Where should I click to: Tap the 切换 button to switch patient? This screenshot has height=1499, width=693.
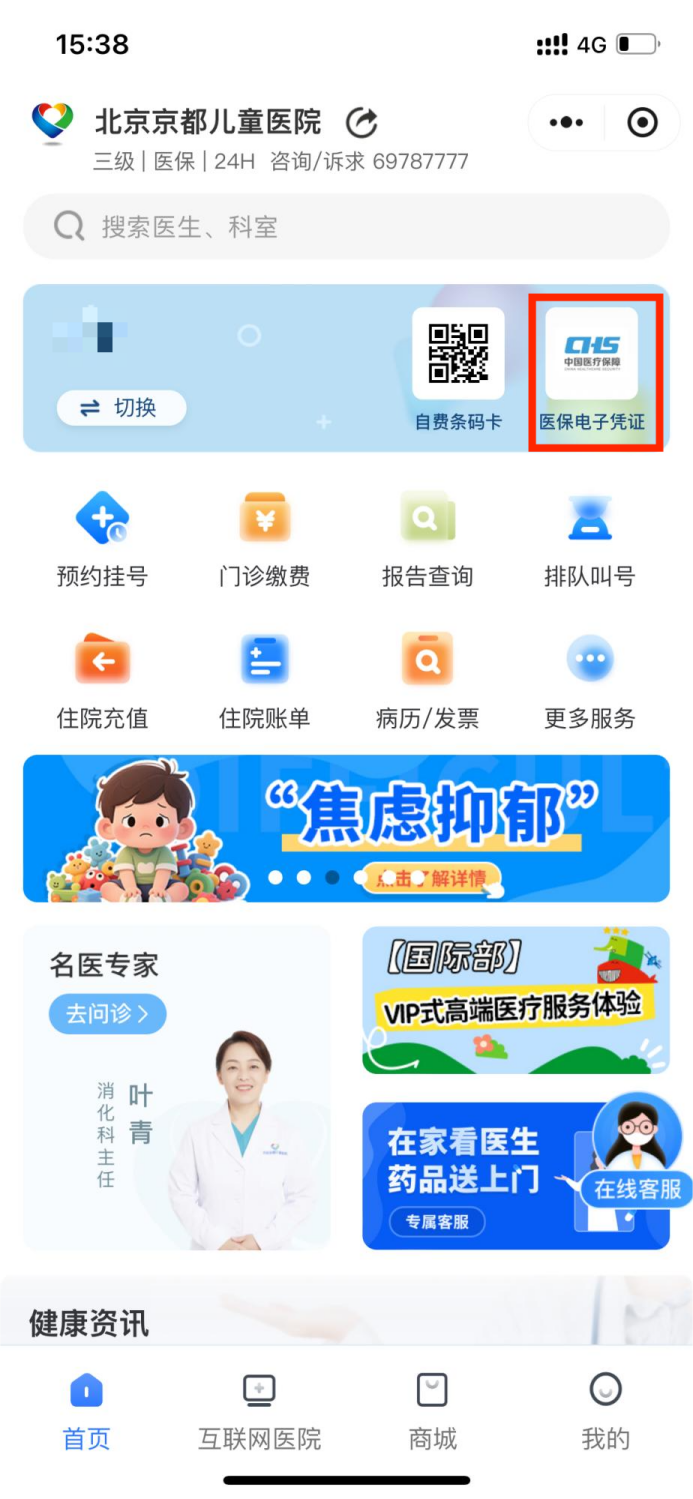121,408
